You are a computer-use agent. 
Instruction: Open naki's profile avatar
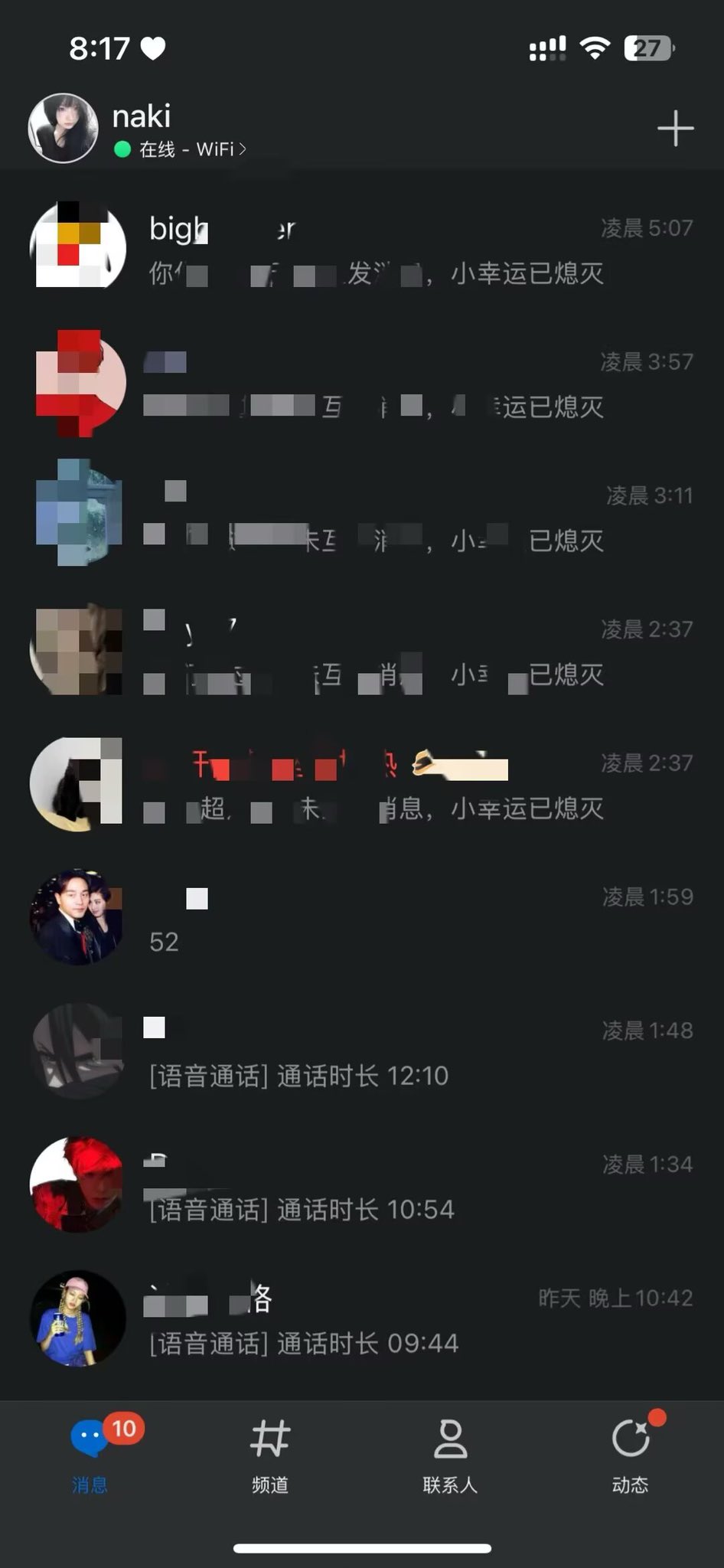[63, 129]
